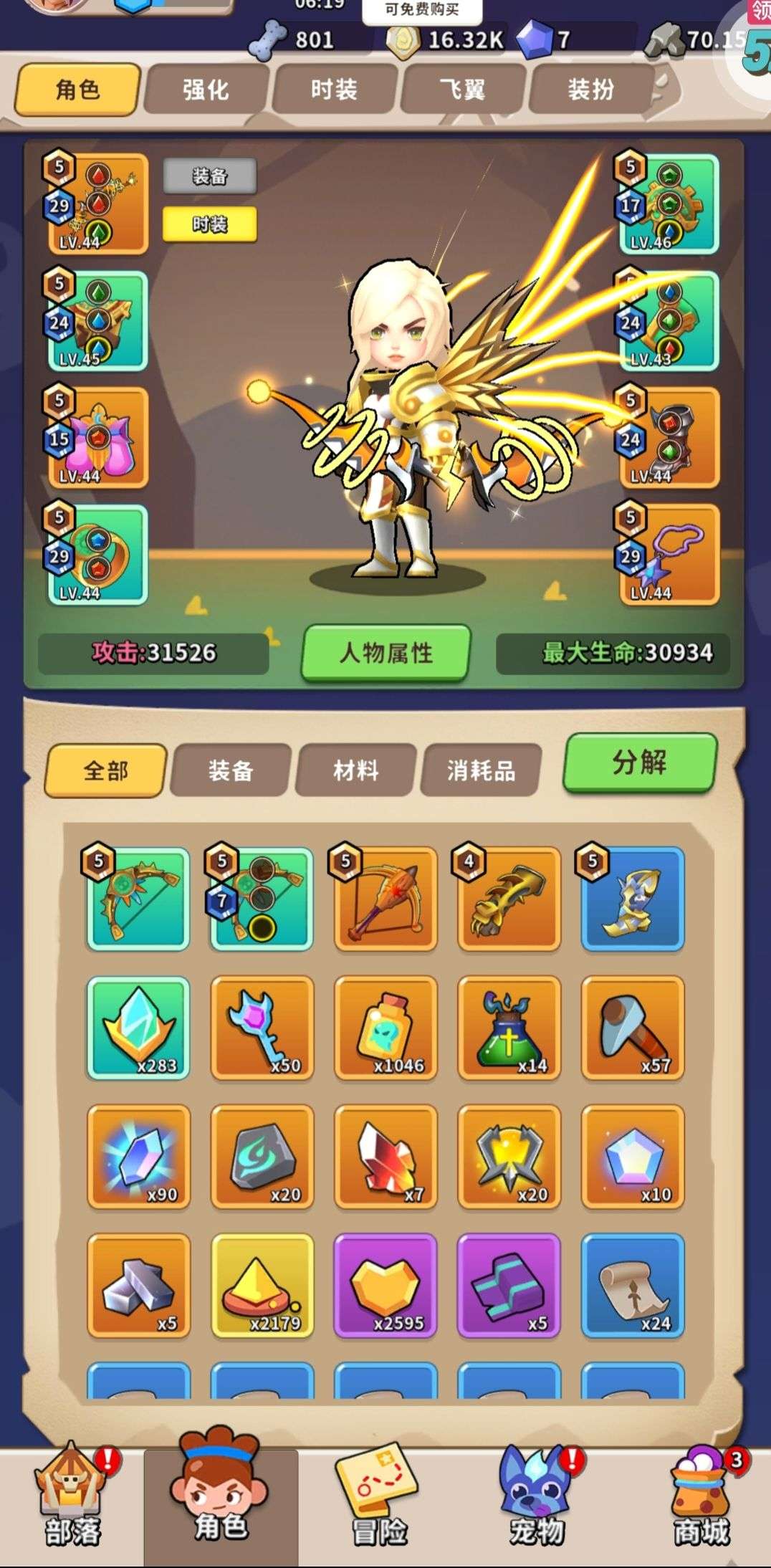Open the equipped necklace slot LV.44
771x1568 pixels.
669,554
